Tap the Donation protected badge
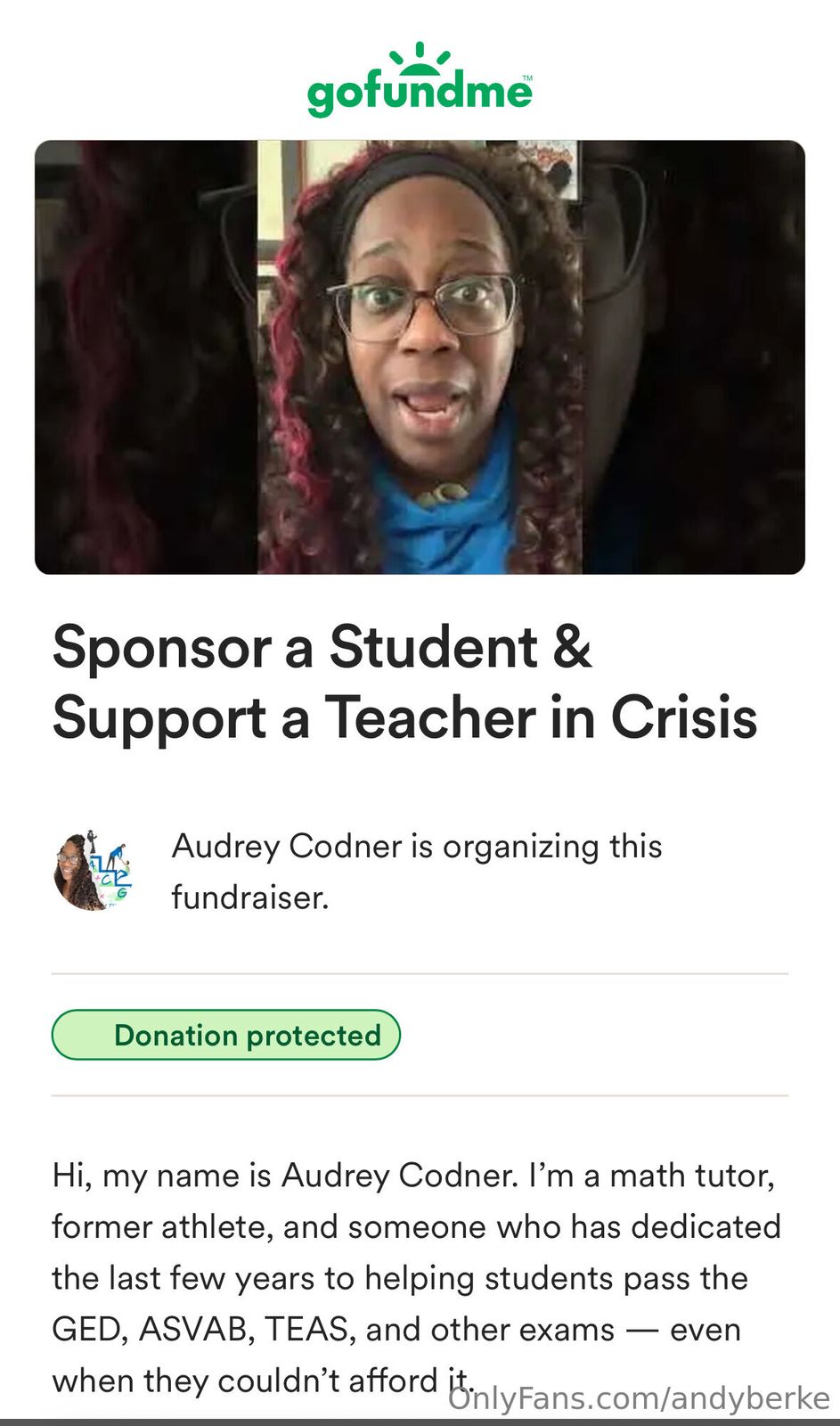Screen dimensions: 840x1426 click(226, 1035)
